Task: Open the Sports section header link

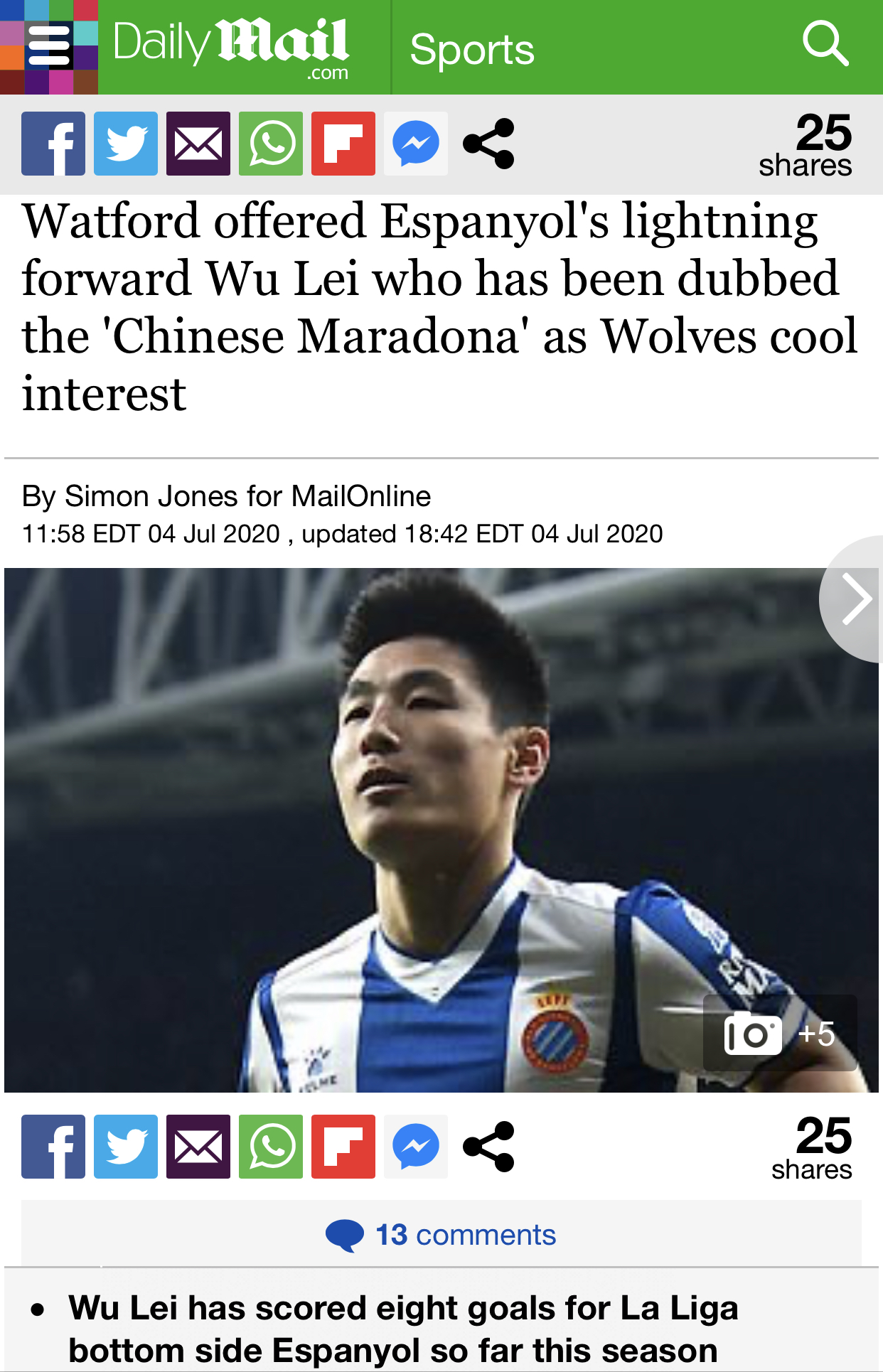Action: click(472, 50)
